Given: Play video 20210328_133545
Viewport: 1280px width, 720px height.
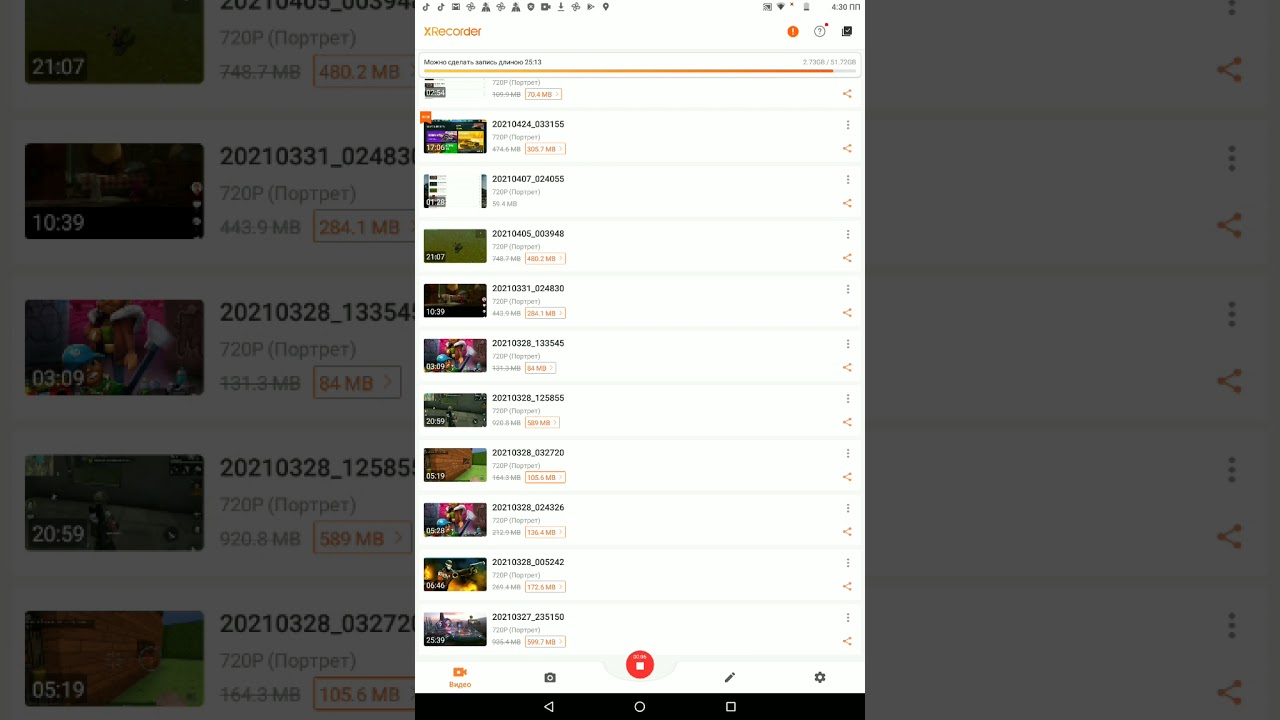Looking at the screenshot, I should click(455, 355).
